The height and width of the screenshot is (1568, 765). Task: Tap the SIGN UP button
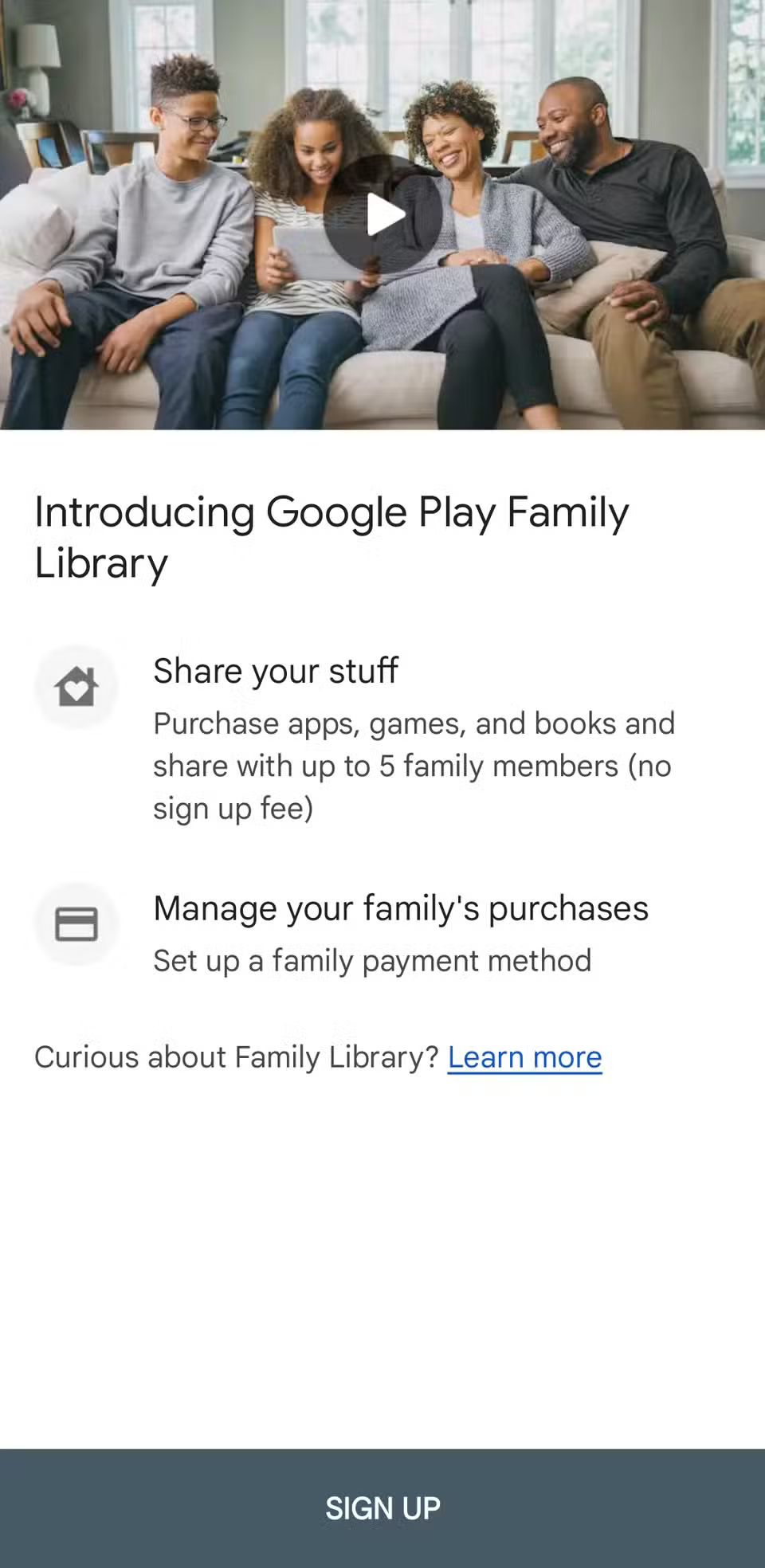pos(382,1507)
